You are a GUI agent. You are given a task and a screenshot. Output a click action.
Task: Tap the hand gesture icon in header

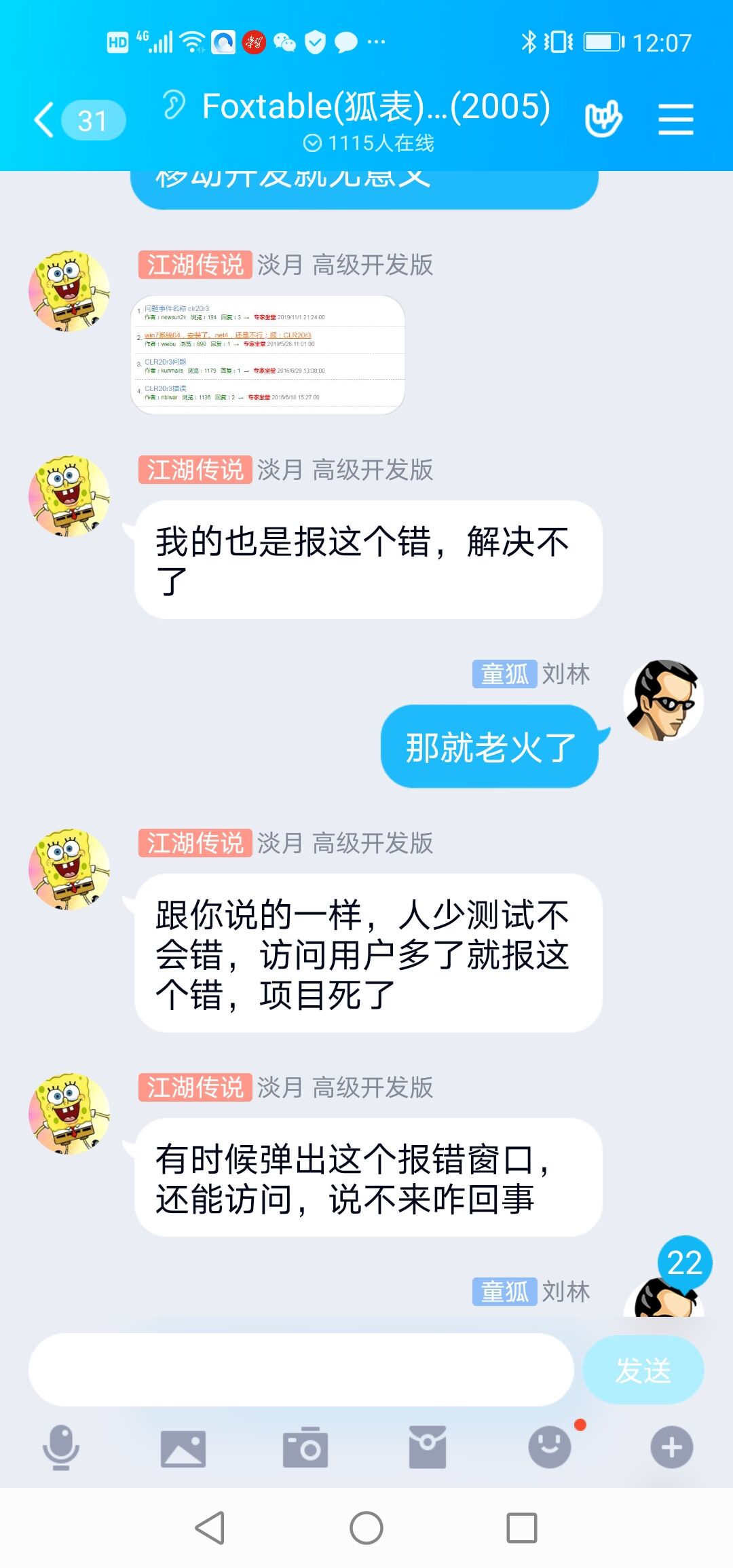point(603,119)
